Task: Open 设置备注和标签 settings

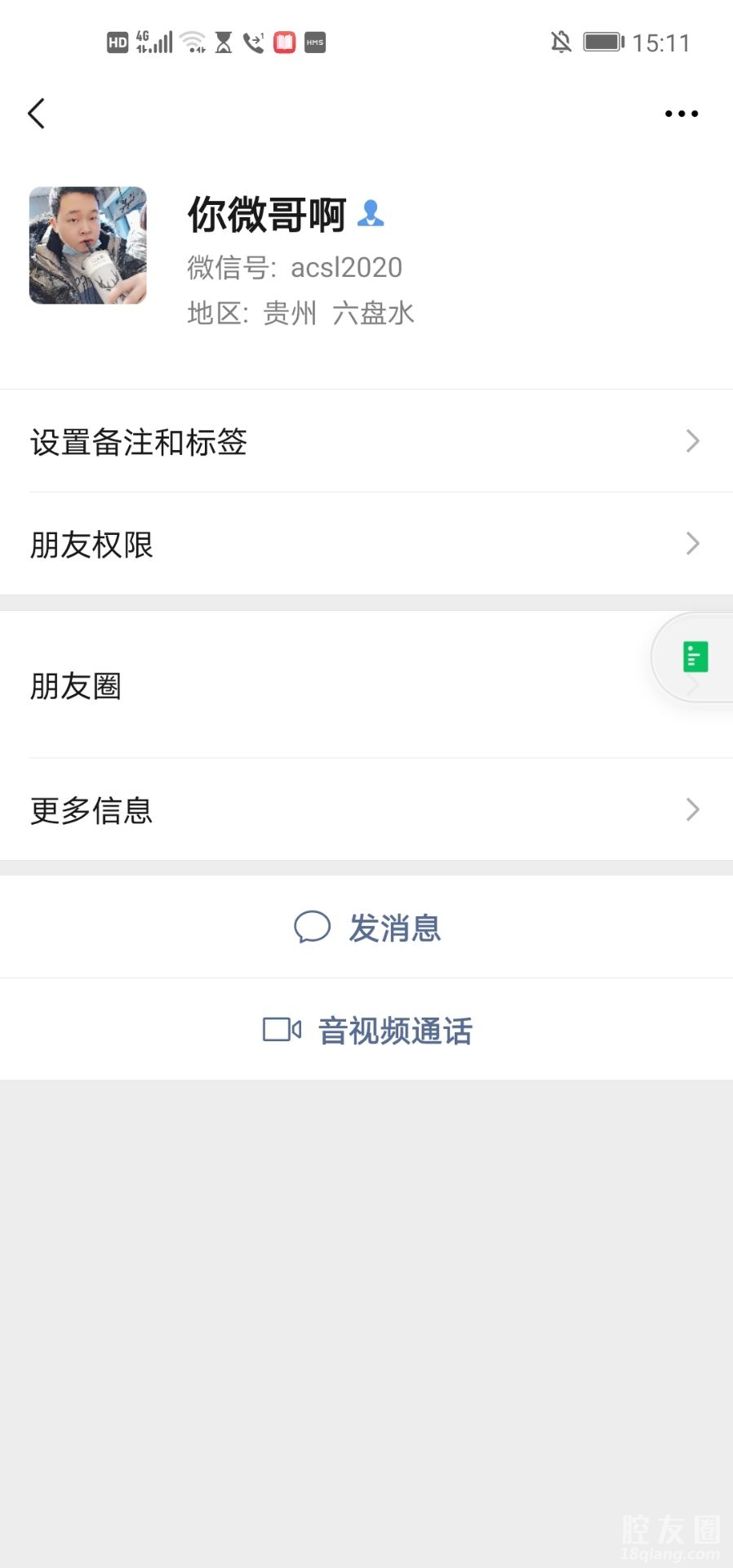Action: [x=366, y=441]
